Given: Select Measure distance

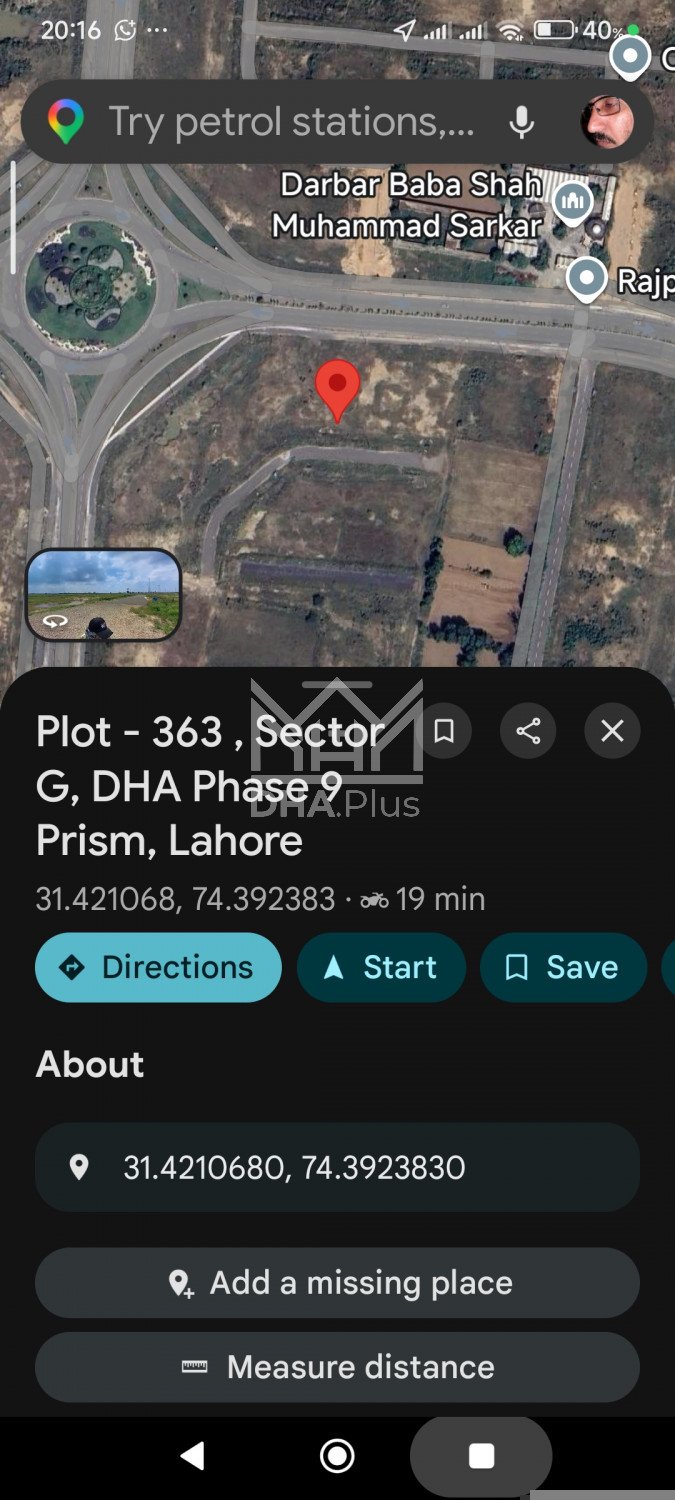Looking at the screenshot, I should click(337, 1367).
